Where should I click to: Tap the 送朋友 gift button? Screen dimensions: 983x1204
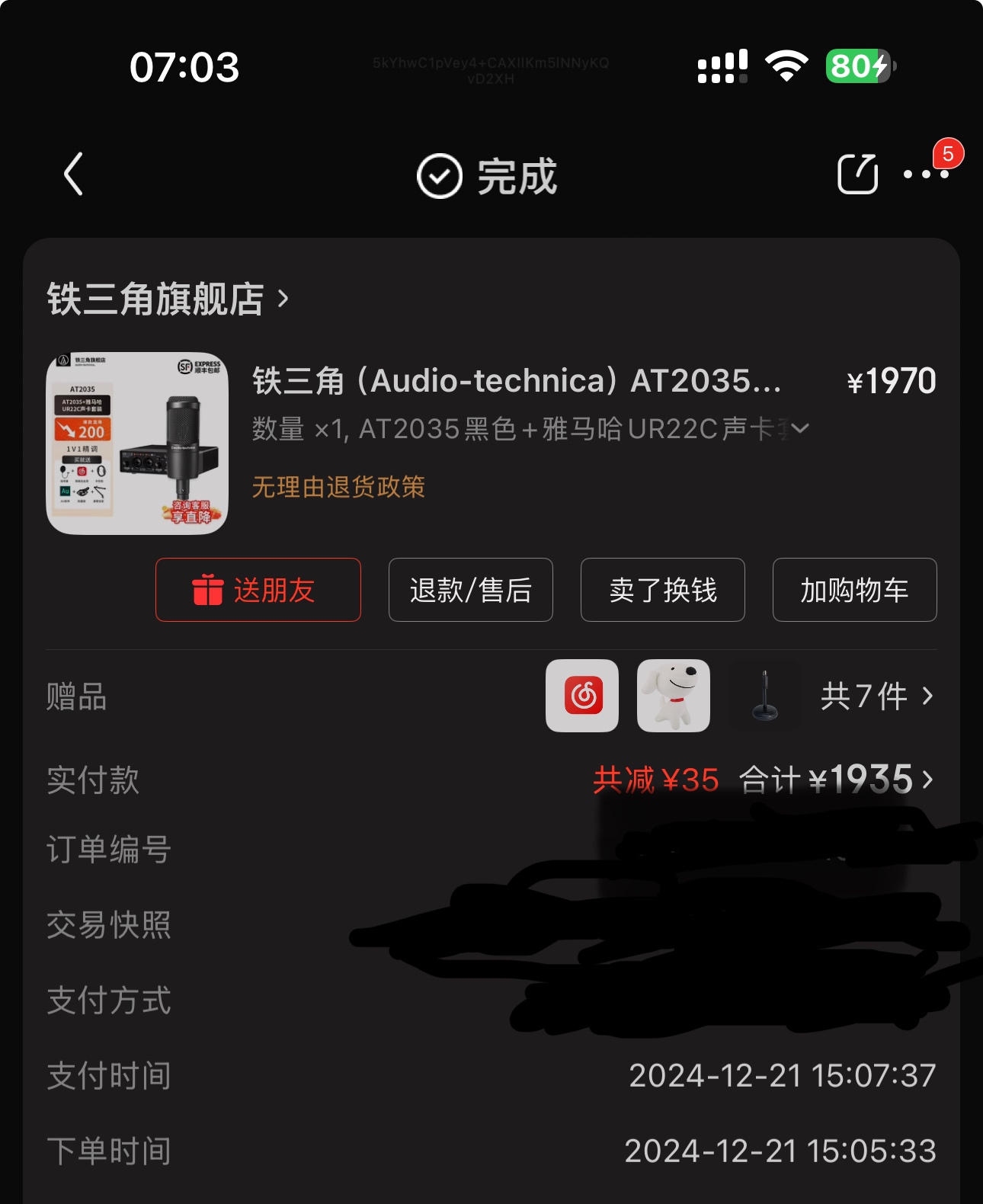258,590
